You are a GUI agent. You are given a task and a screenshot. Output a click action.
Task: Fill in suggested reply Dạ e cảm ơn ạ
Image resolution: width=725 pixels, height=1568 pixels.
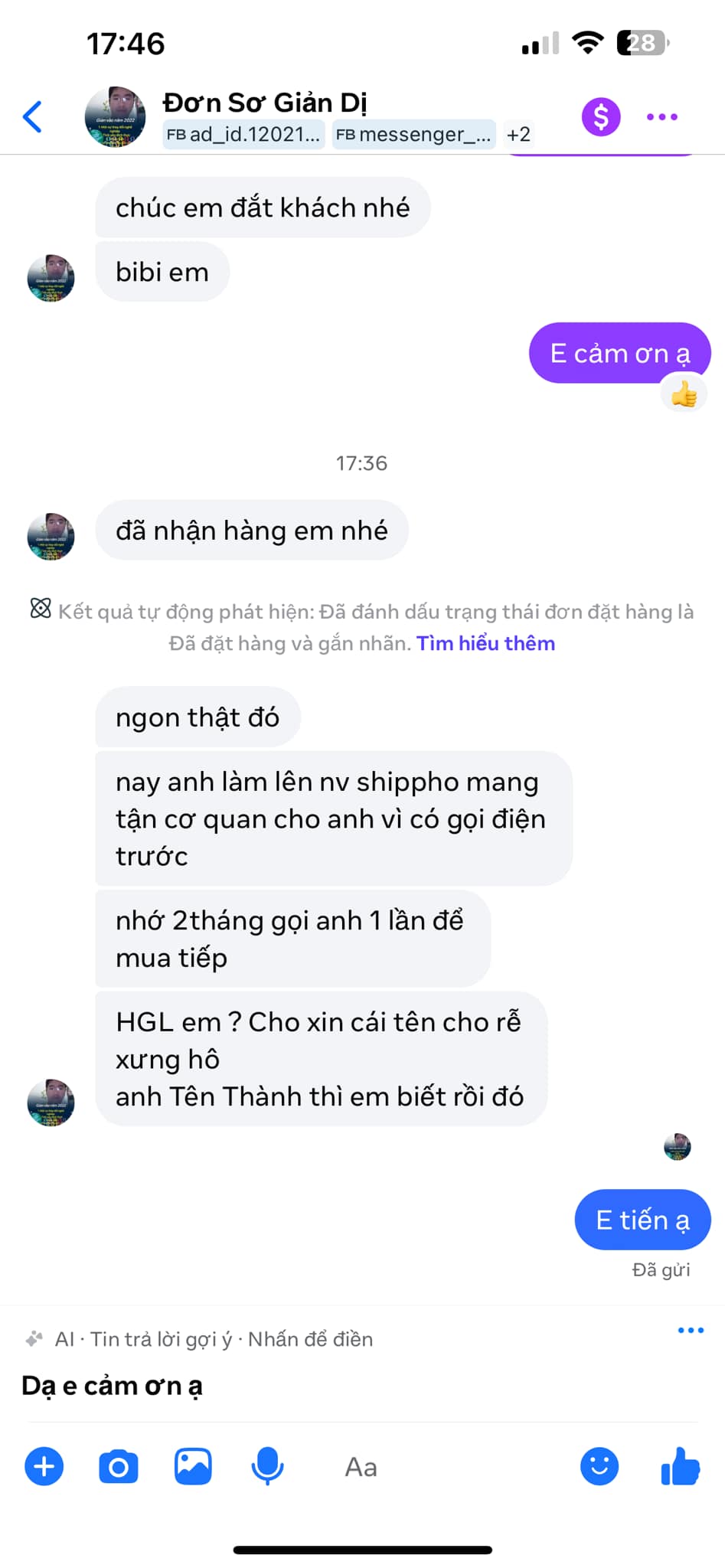[113, 1386]
